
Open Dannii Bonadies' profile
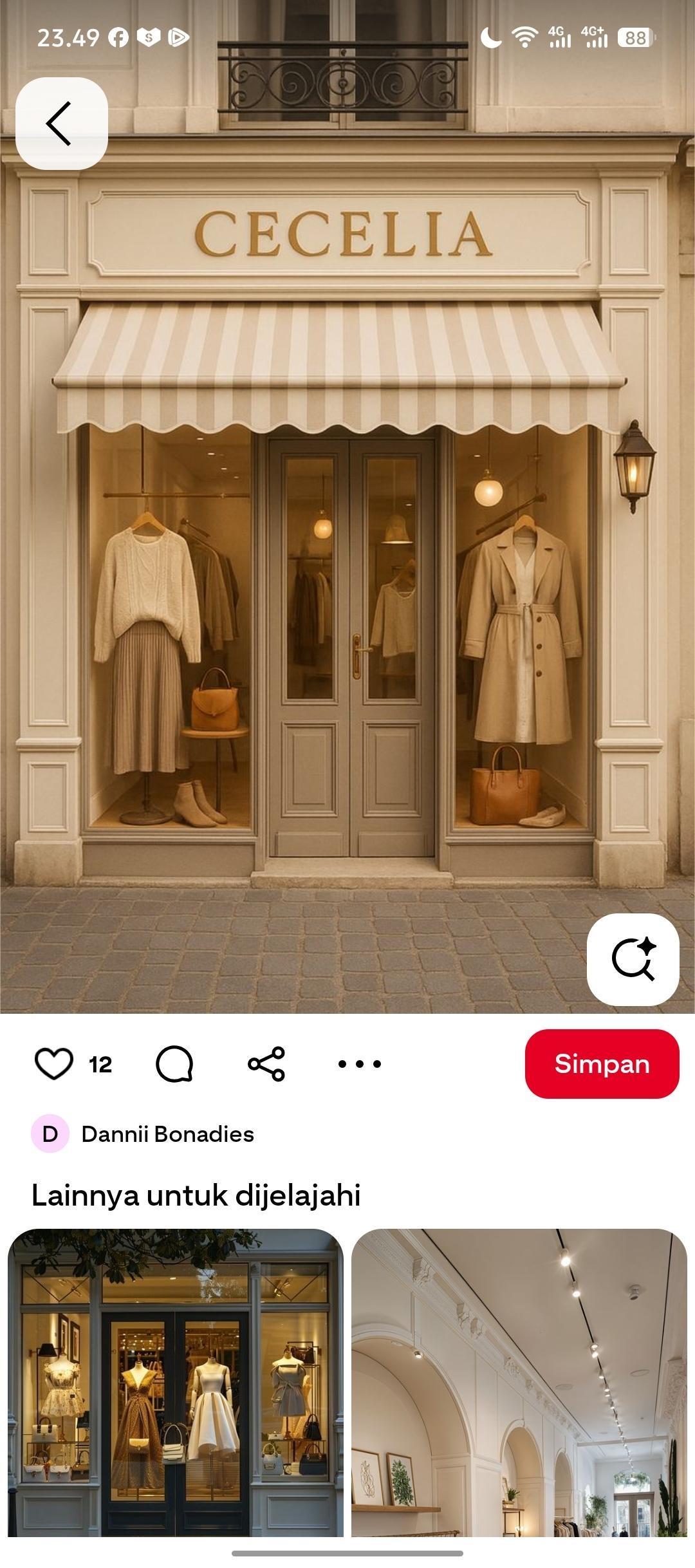pyautogui.click(x=167, y=1134)
